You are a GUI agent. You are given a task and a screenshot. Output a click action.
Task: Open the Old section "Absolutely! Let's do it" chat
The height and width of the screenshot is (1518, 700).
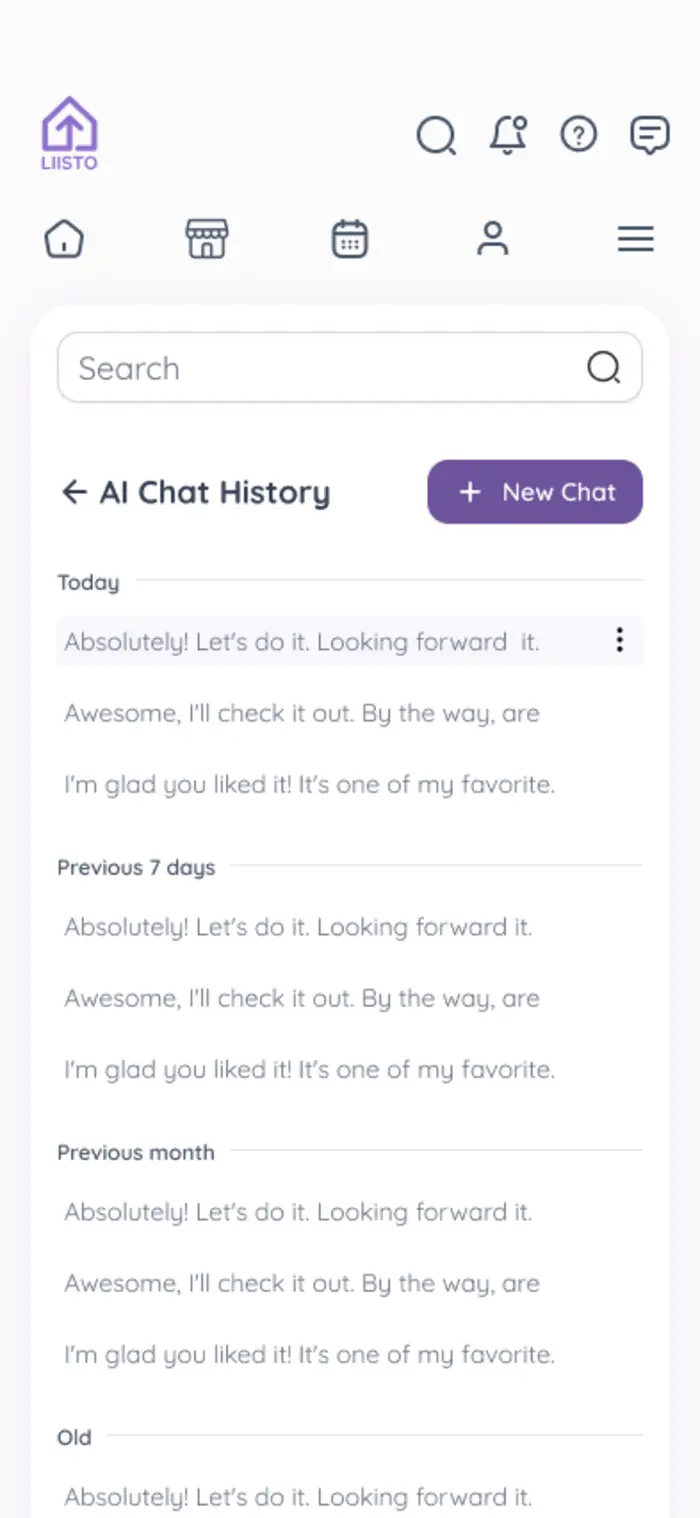coord(298,1497)
